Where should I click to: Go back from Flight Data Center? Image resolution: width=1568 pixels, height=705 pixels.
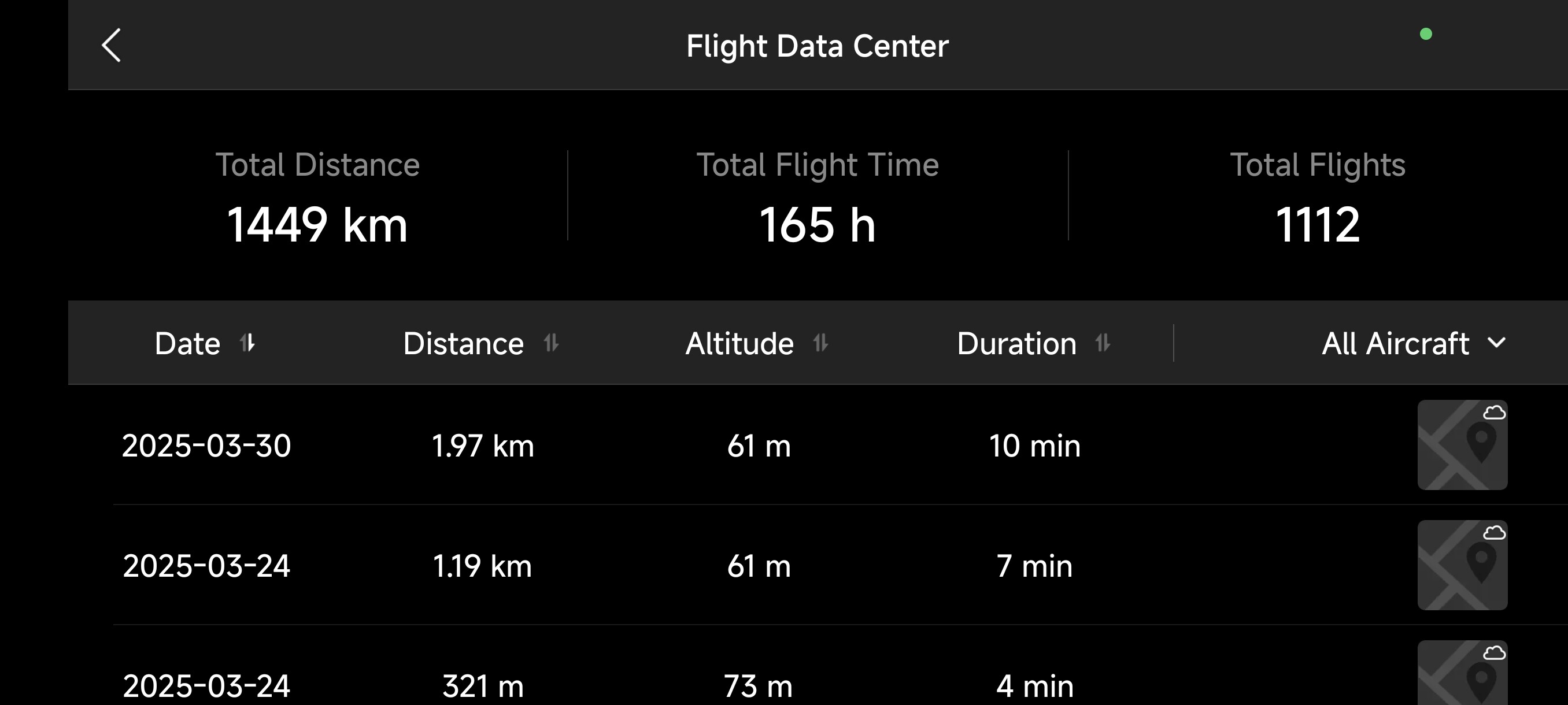[112, 46]
